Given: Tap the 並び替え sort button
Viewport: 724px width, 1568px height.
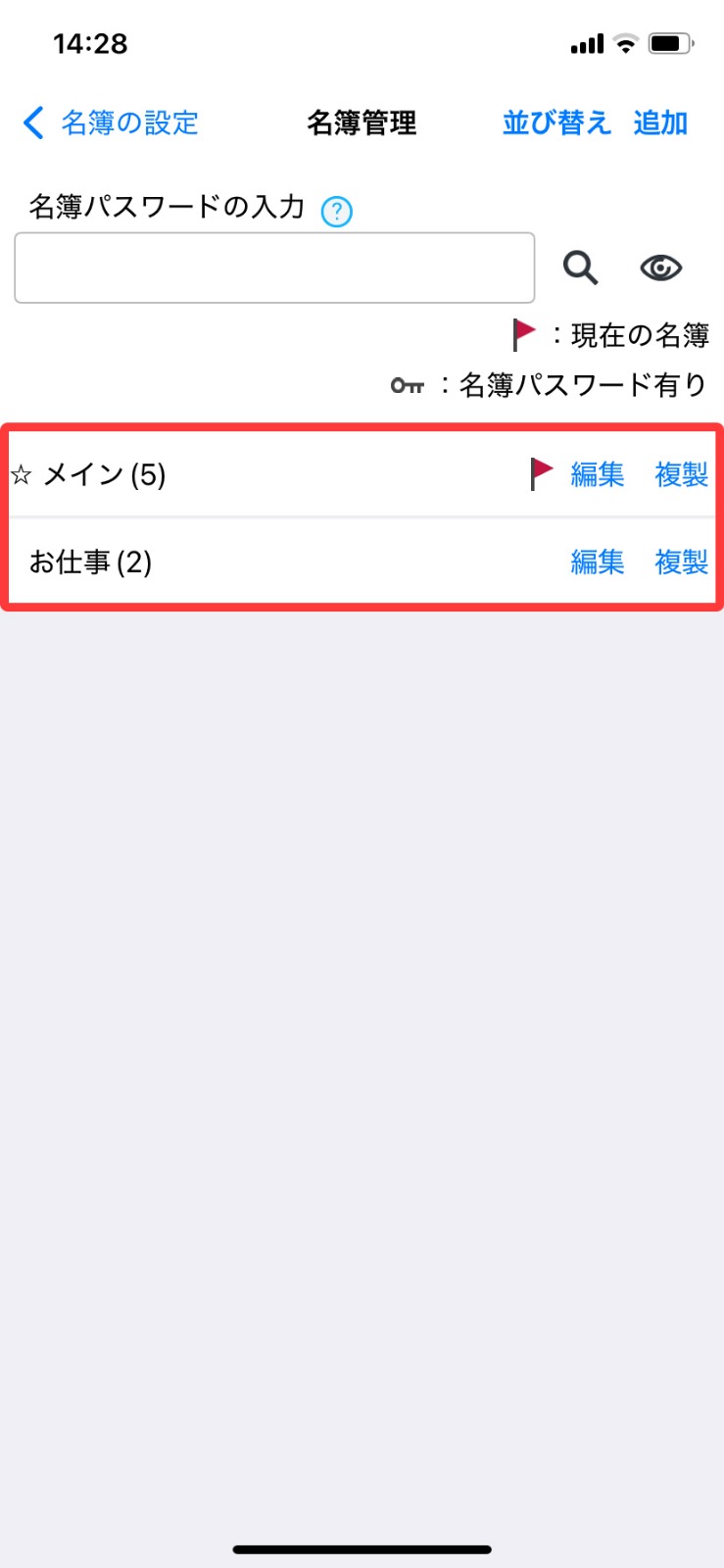Looking at the screenshot, I should coord(556,123).
